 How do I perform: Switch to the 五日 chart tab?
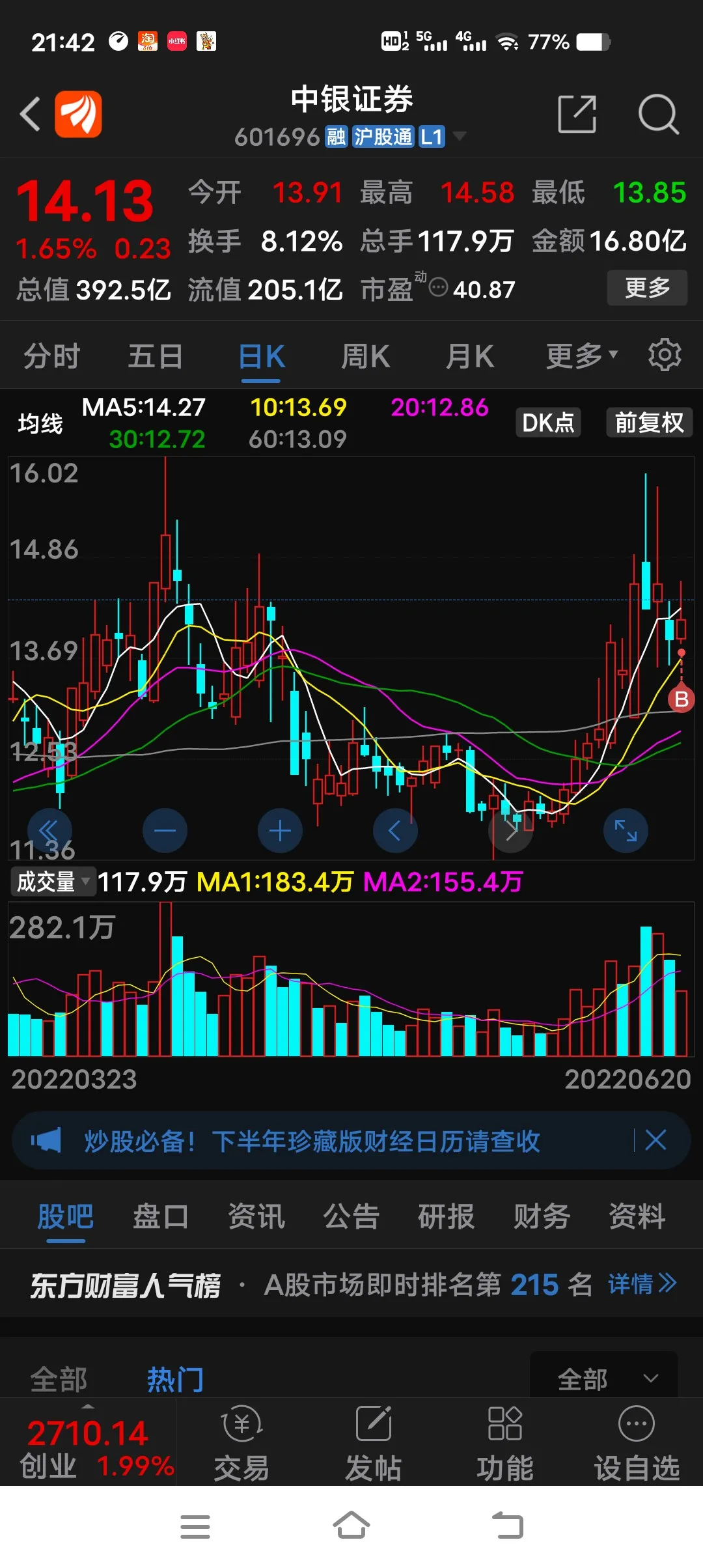155,357
